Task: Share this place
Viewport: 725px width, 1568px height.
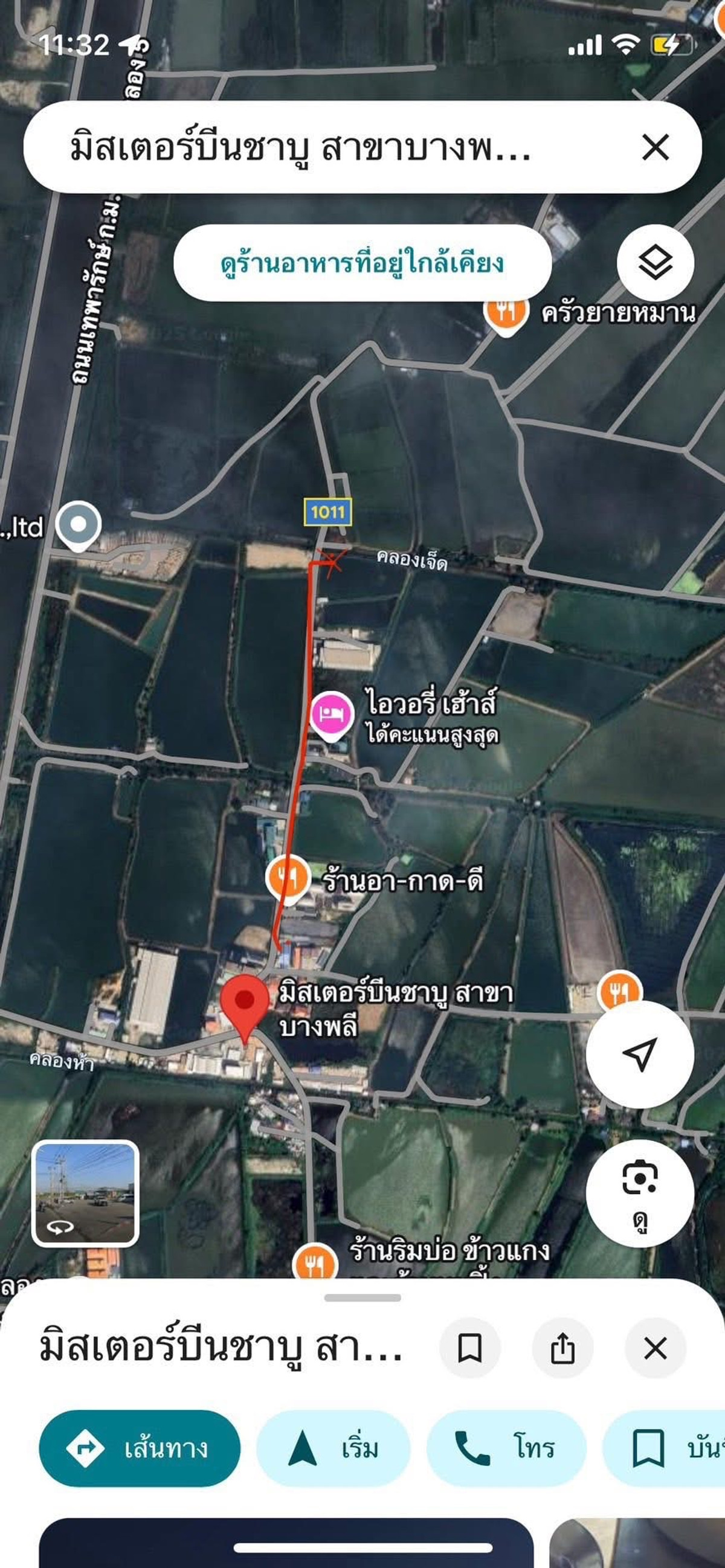Action: 562,1348
